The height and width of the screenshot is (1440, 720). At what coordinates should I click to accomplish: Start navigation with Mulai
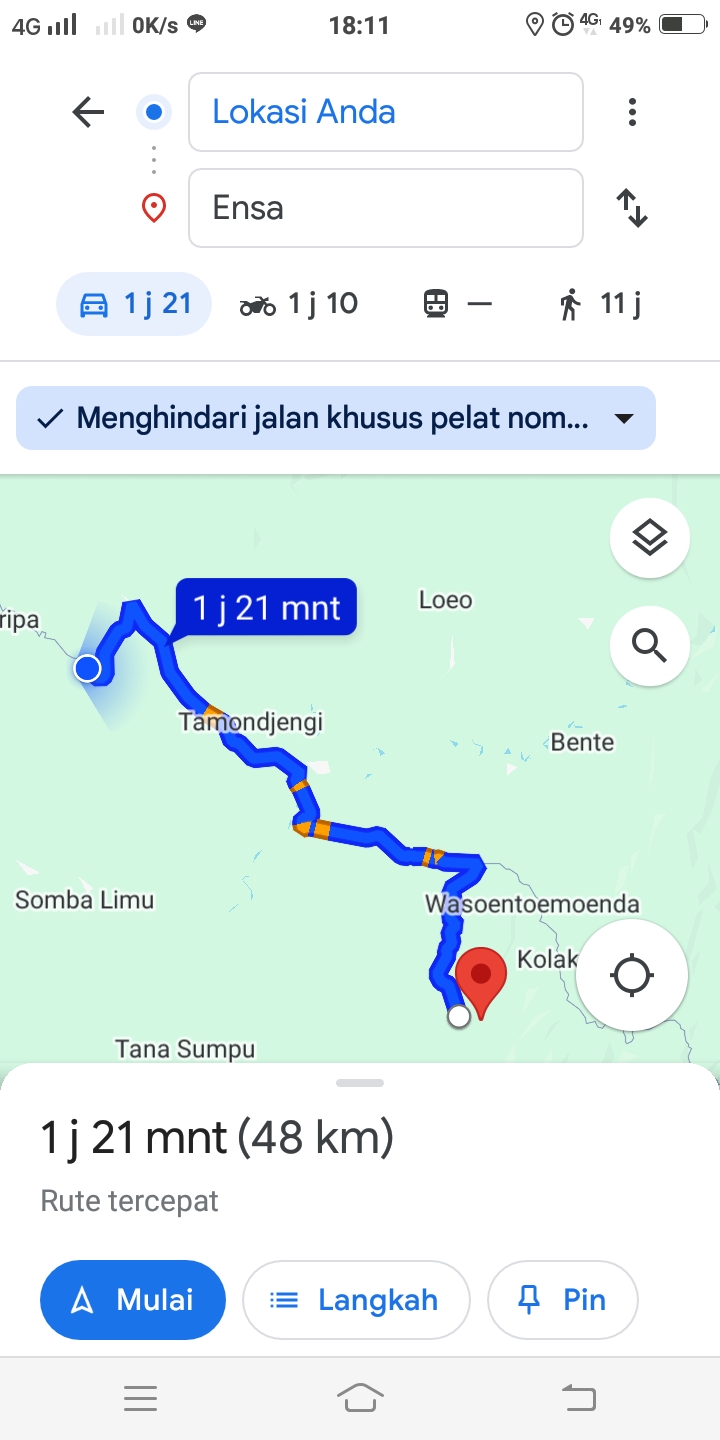(133, 1300)
